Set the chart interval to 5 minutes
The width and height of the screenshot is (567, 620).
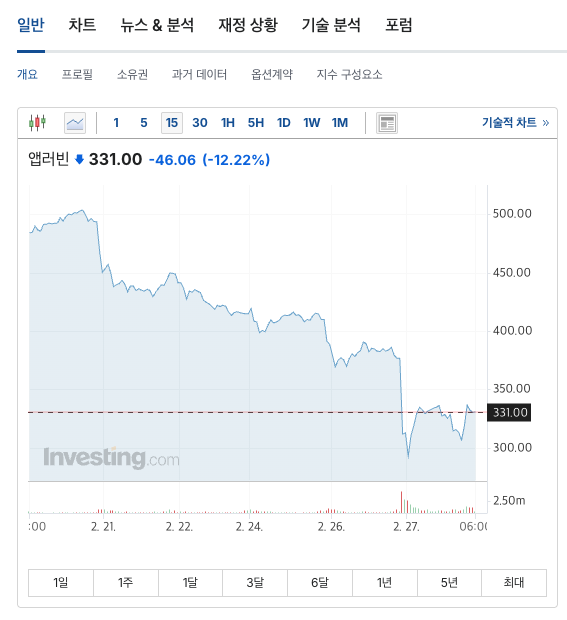[x=144, y=123]
